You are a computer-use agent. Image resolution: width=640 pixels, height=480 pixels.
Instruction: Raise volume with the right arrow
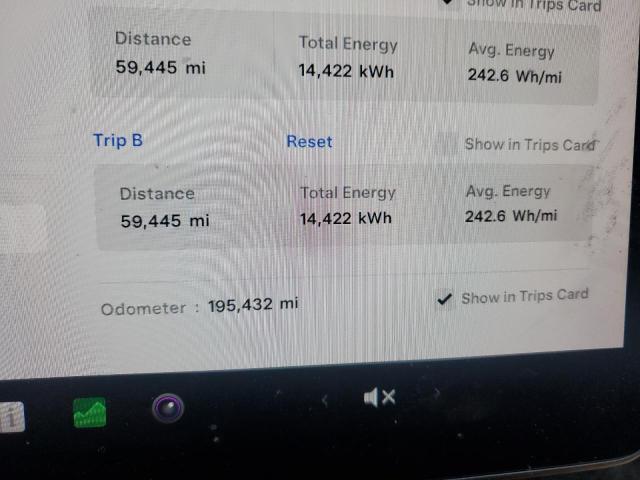[x=437, y=395]
